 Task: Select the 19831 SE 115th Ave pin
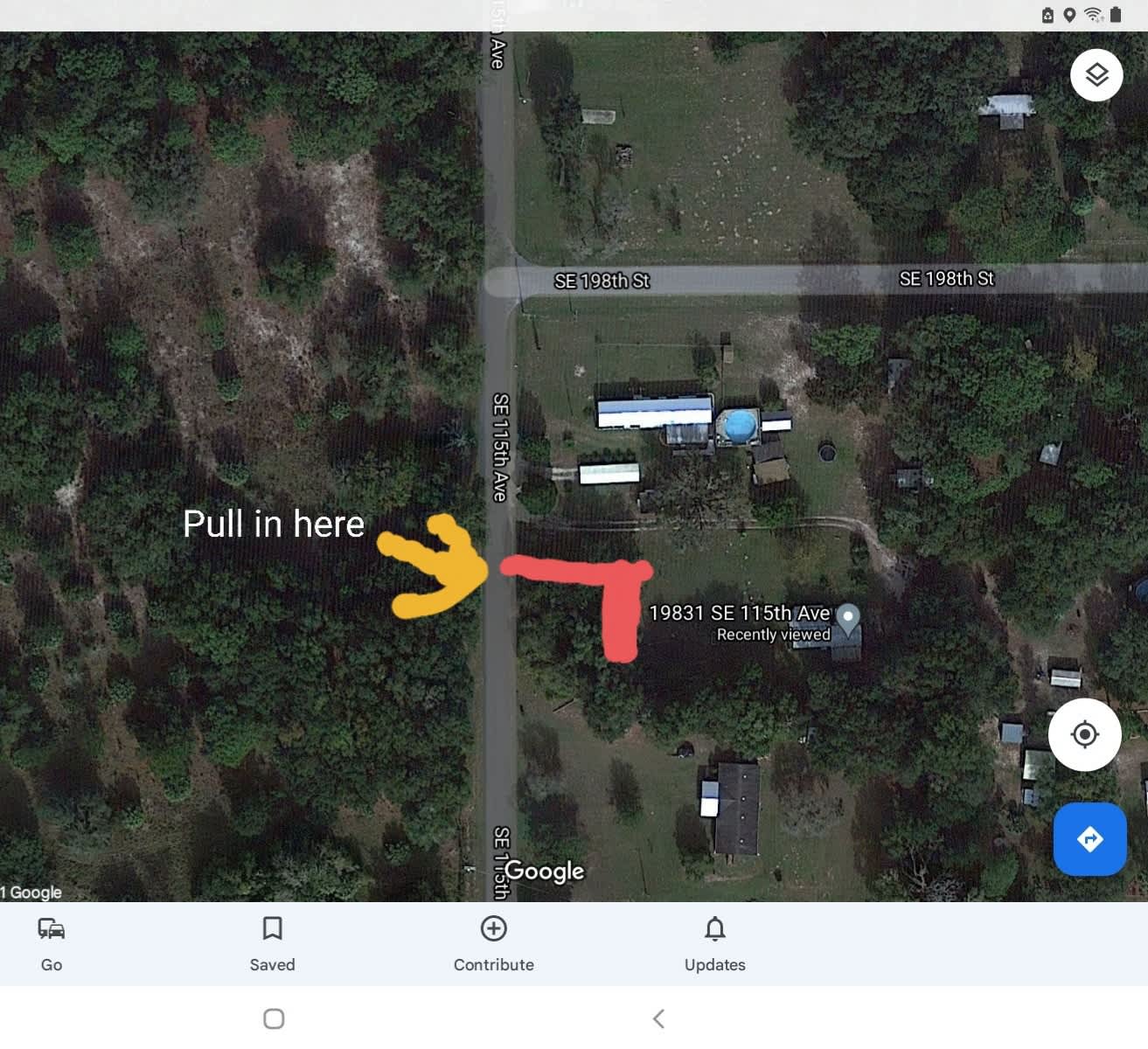pos(847,619)
